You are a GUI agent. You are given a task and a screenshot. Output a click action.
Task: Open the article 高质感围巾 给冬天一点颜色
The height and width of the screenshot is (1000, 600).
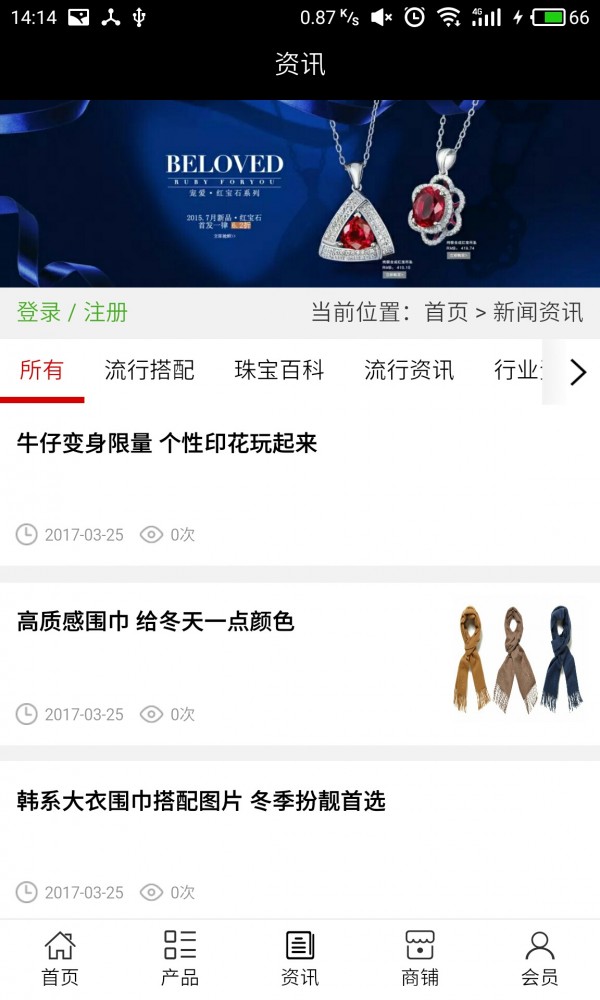pos(155,622)
